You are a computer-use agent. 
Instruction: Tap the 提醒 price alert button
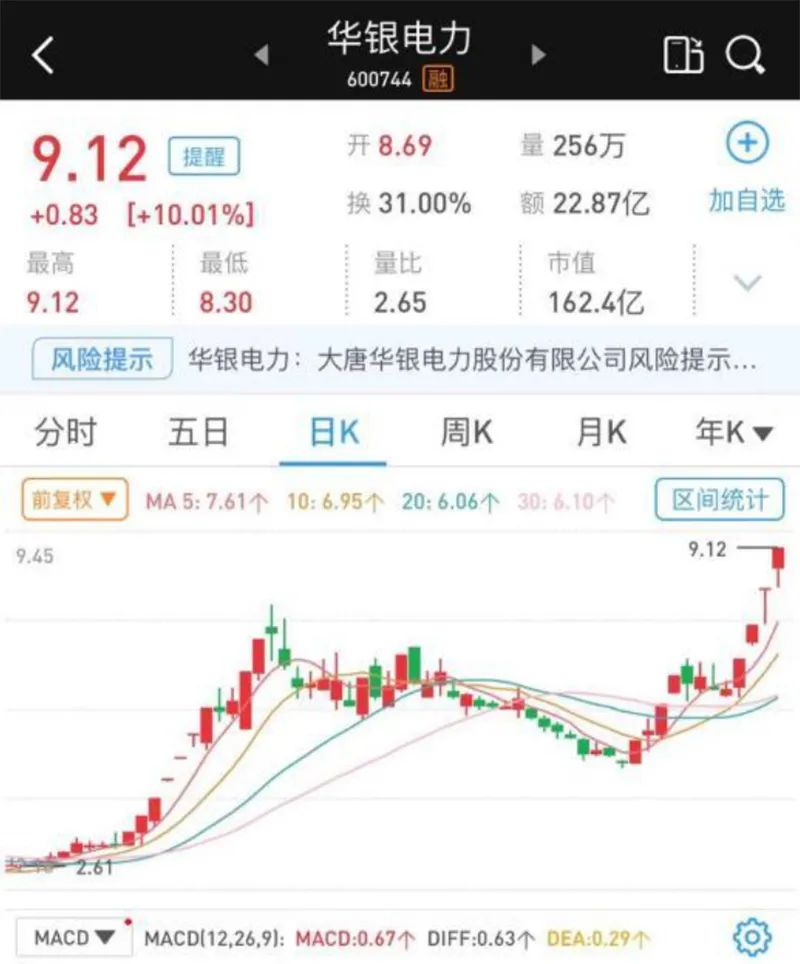pyautogui.click(x=204, y=156)
